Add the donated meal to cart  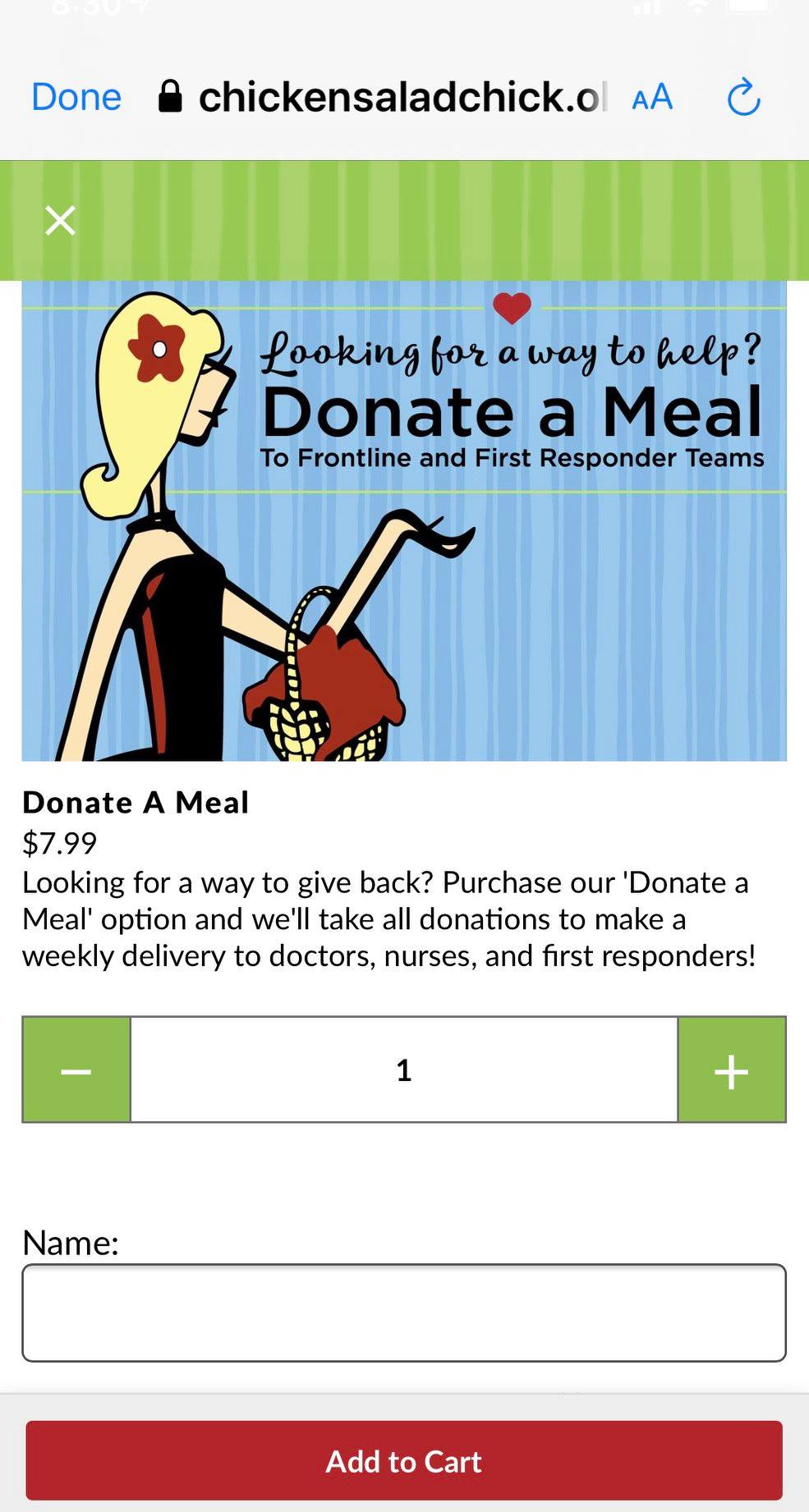point(404,1461)
